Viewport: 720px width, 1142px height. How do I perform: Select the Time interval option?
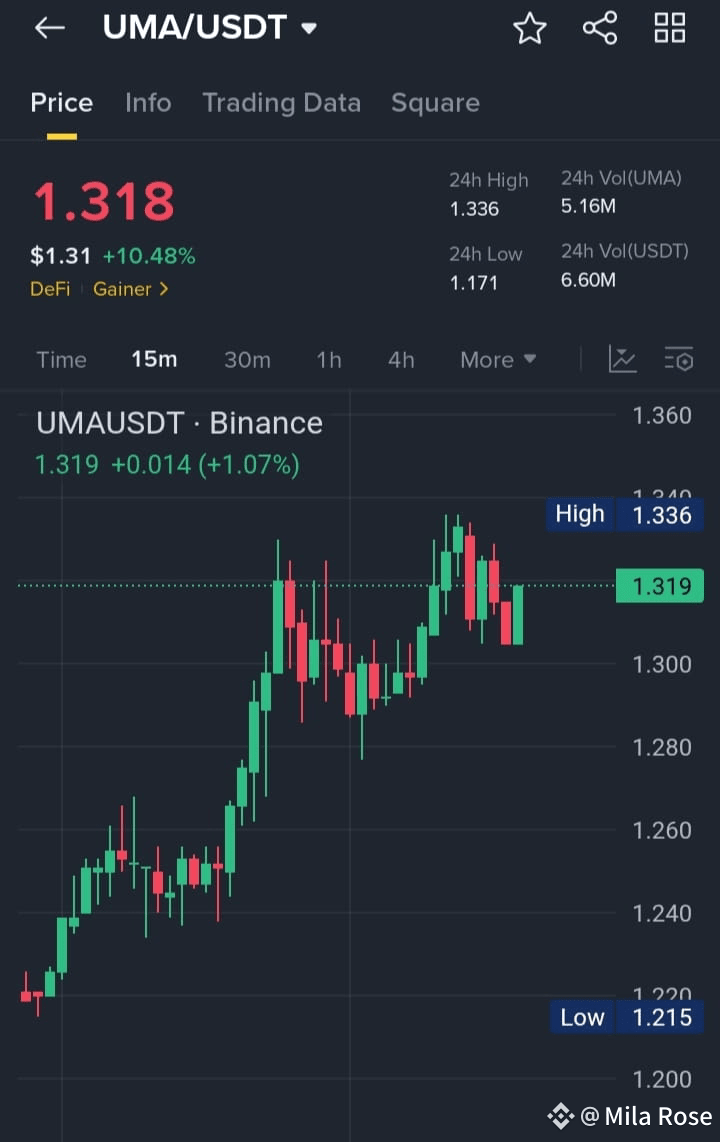click(x=61, y=359)
